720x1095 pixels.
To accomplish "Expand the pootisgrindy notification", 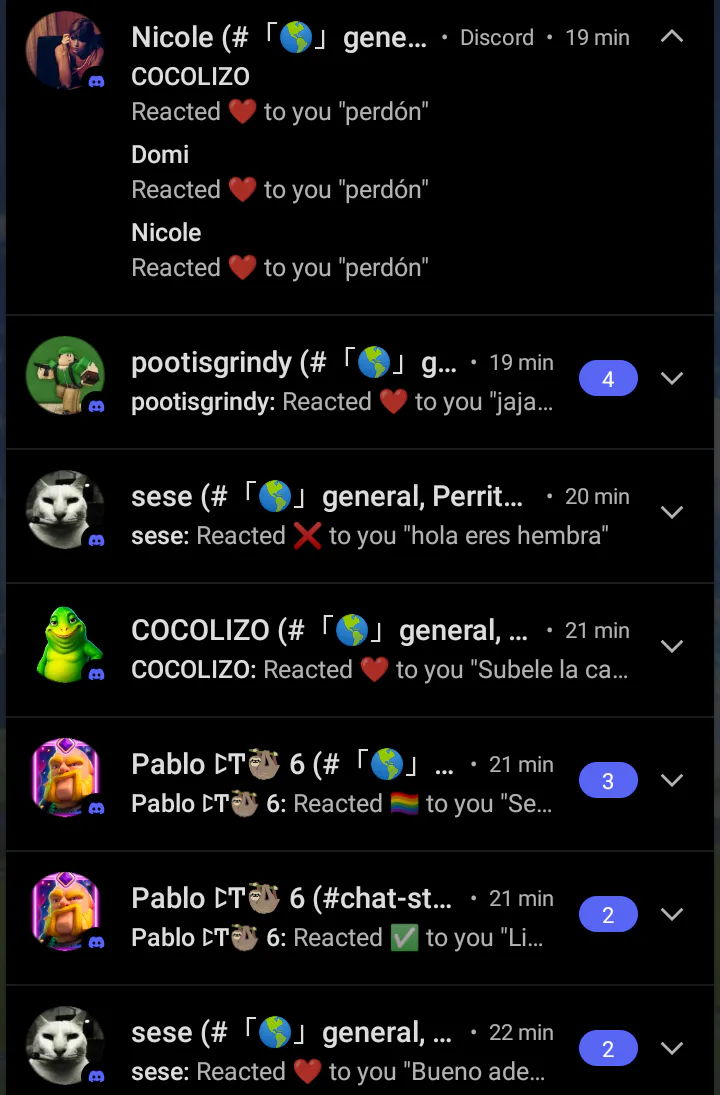I will [x=672, y=379].
